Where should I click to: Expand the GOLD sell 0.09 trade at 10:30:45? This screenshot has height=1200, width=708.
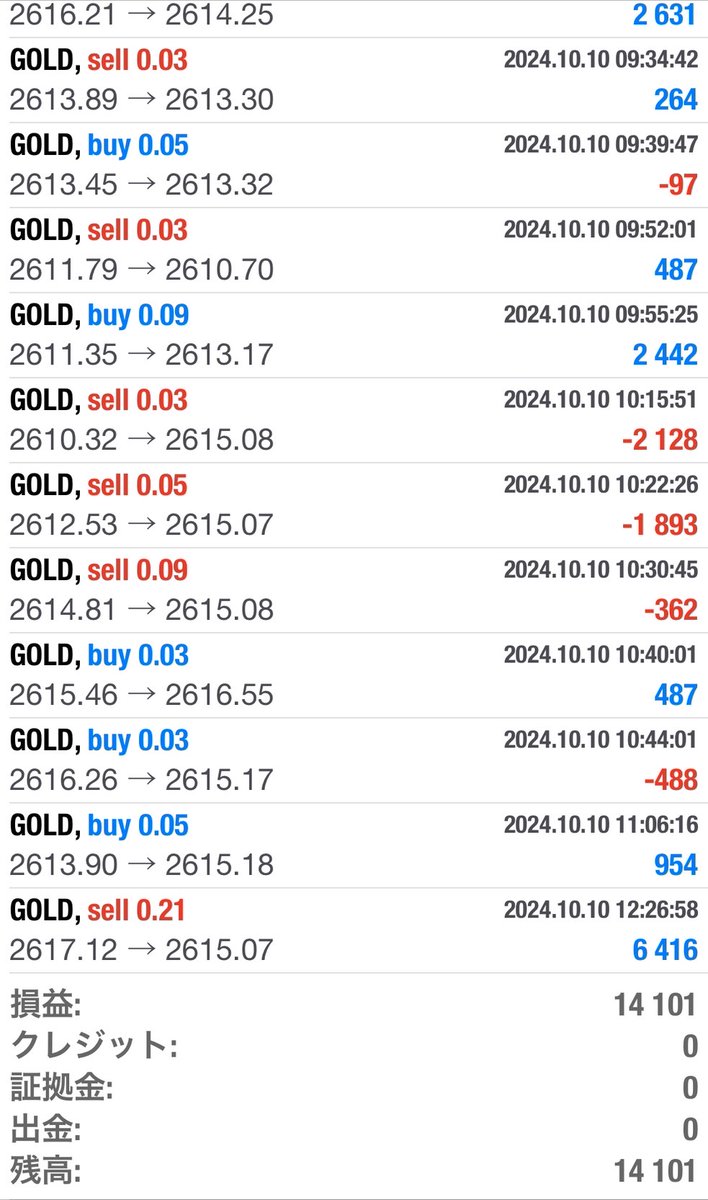point(354,590)
